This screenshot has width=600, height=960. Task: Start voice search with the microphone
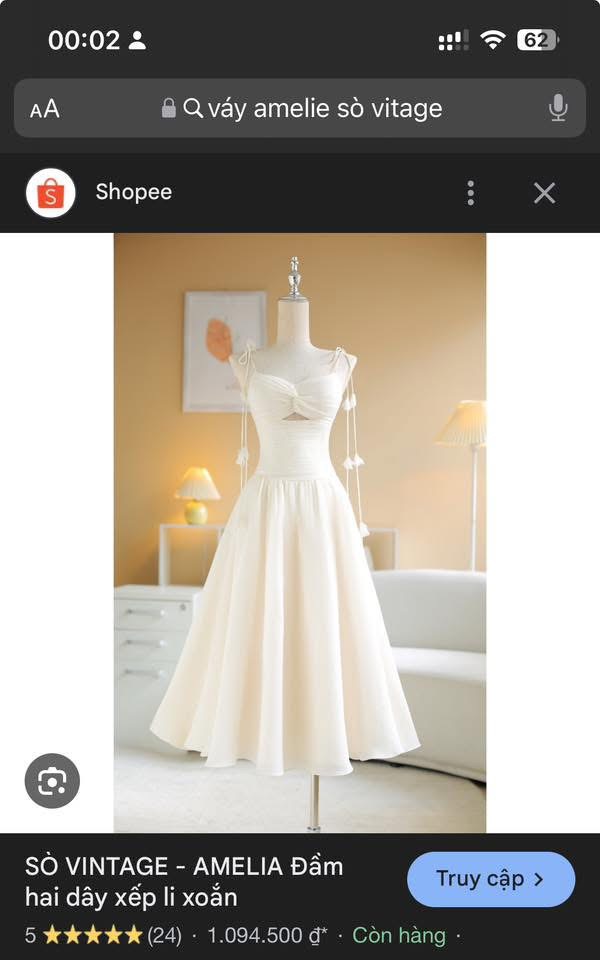click(x=558, y=108)
